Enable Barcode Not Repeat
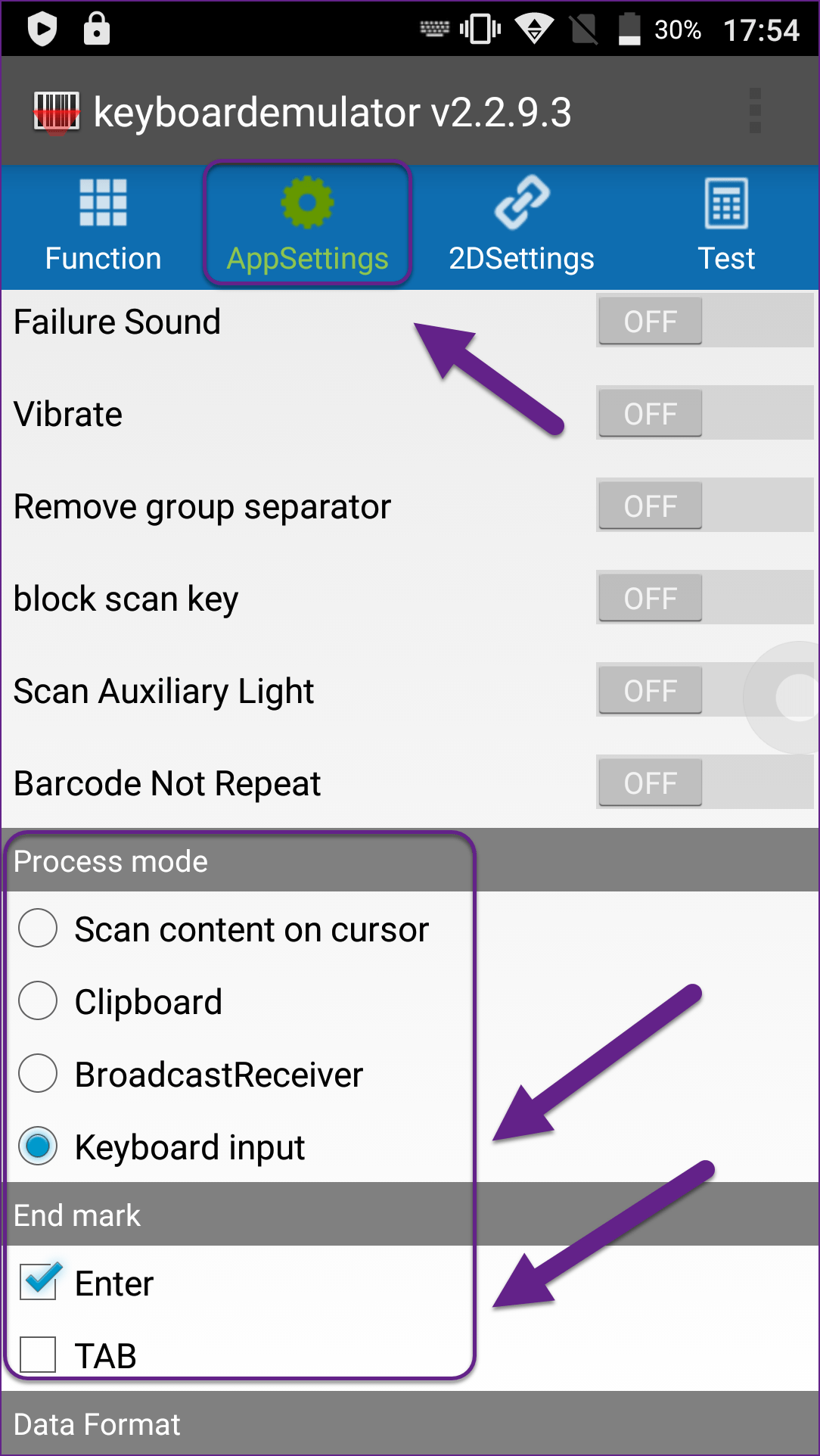This screenshot has width=820, height=1456. [x=704, y=783]
